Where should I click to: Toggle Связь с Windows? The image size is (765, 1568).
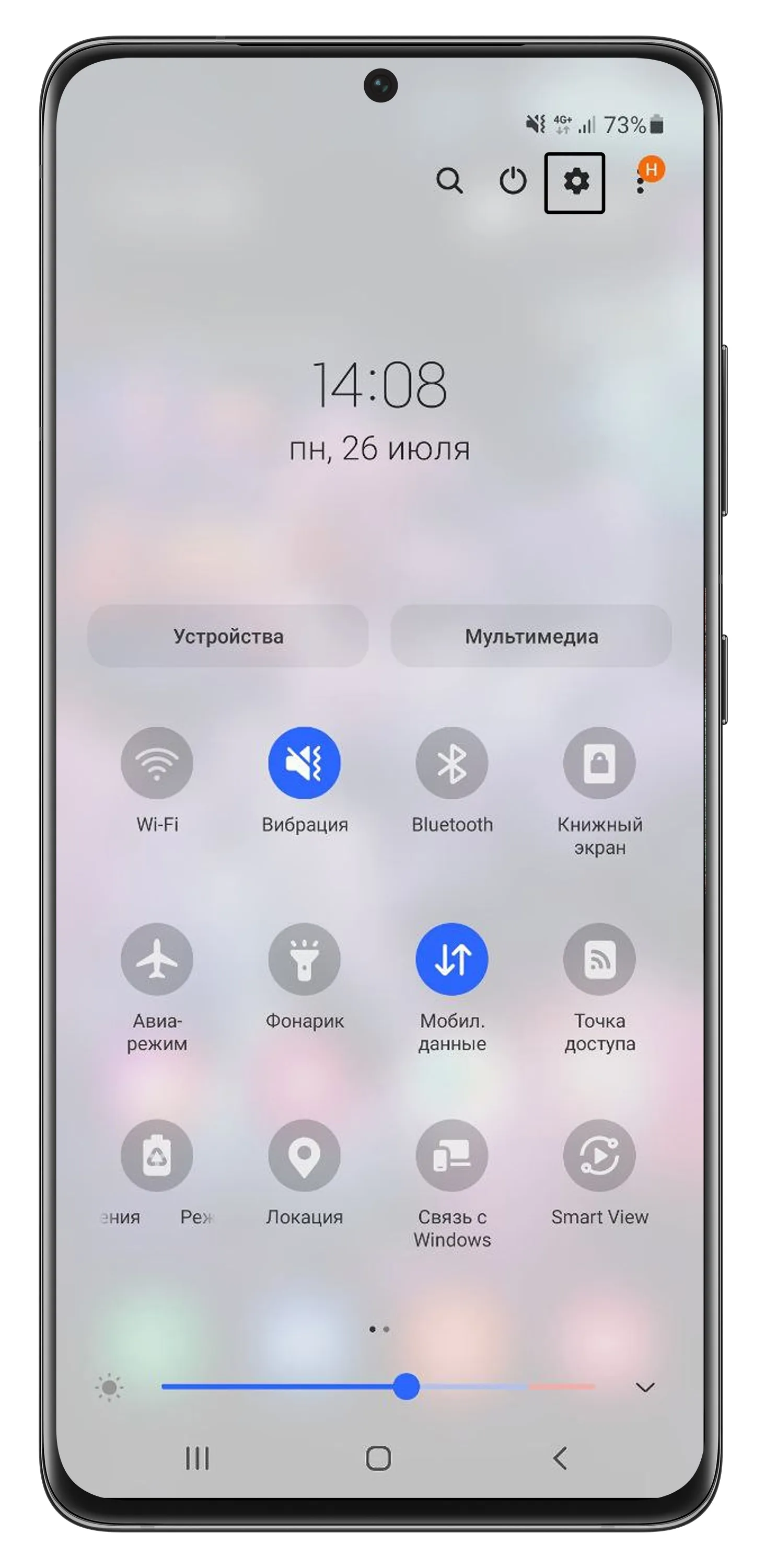click(451, 1155)
